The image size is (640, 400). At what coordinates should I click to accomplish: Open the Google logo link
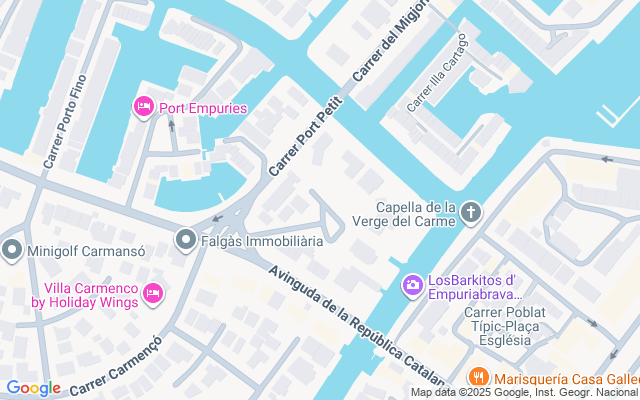[33, 388]
